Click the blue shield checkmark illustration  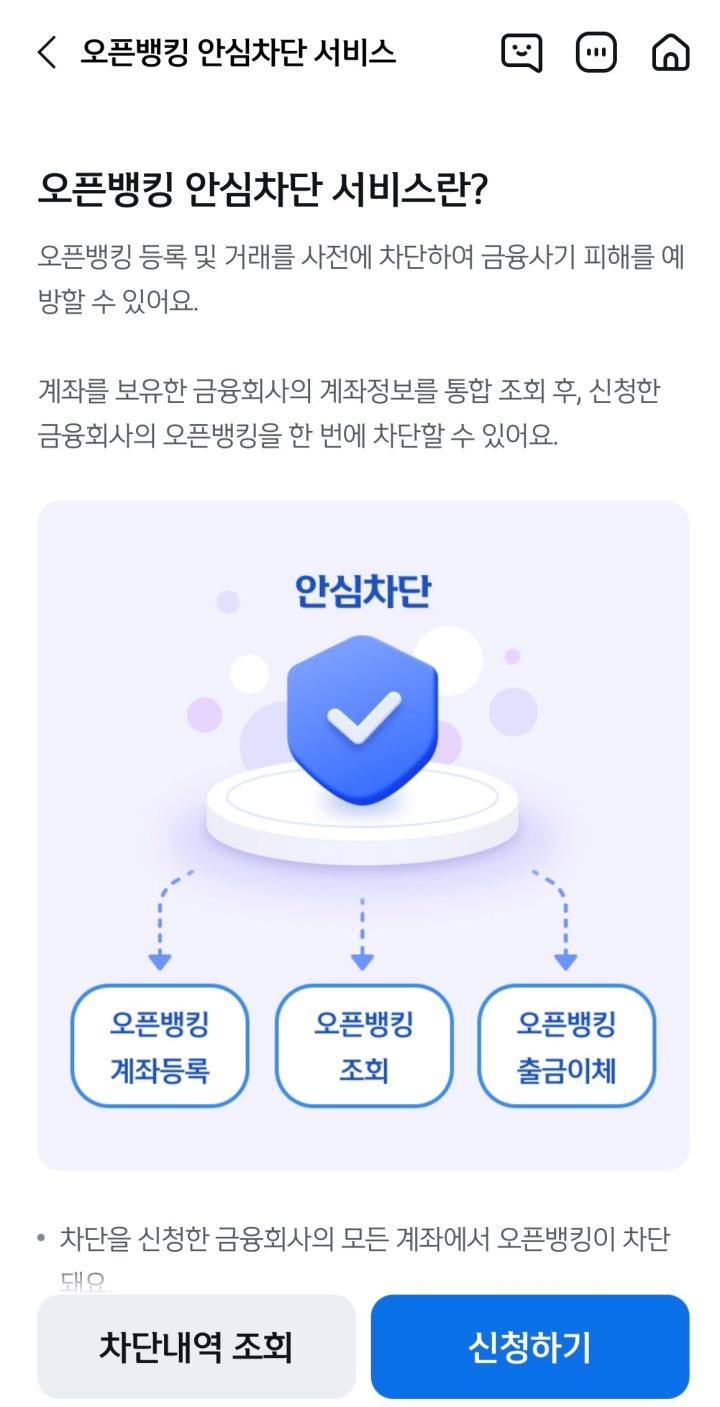click(363, 715)
